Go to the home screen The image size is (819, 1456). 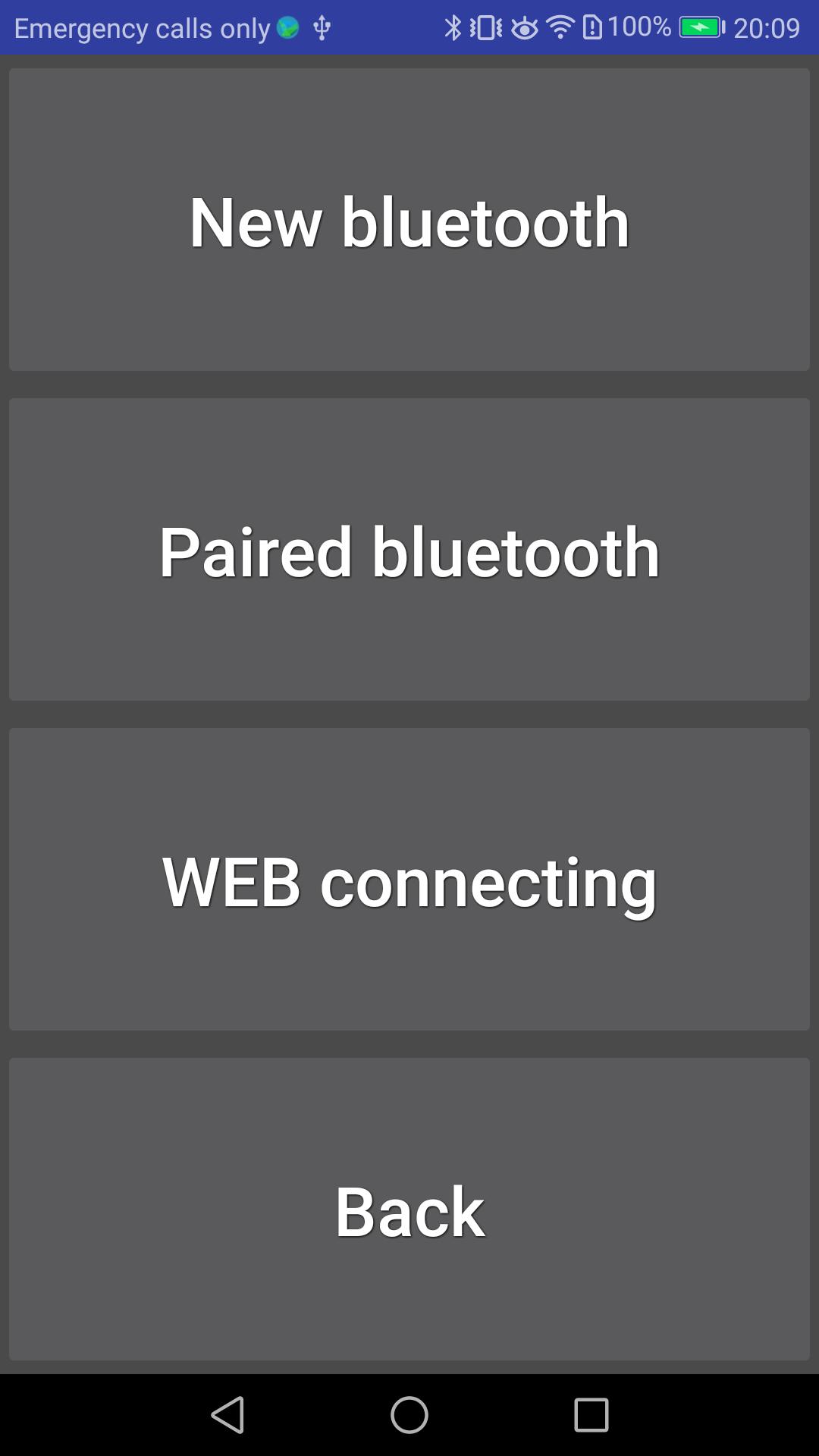pyautogui.click(x=409, y=1415)
